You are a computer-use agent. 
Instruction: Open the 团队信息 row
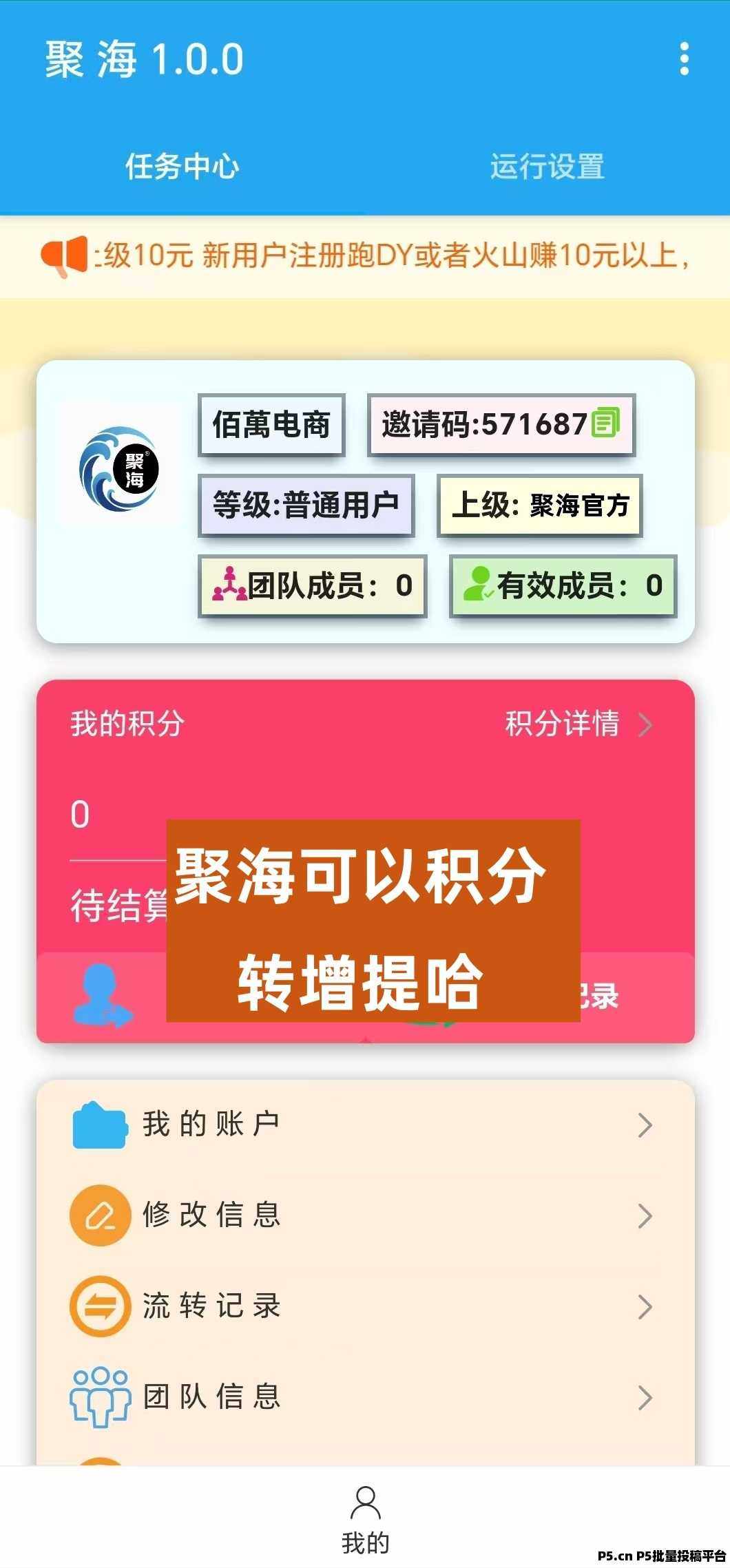(x=365, y=1397)
